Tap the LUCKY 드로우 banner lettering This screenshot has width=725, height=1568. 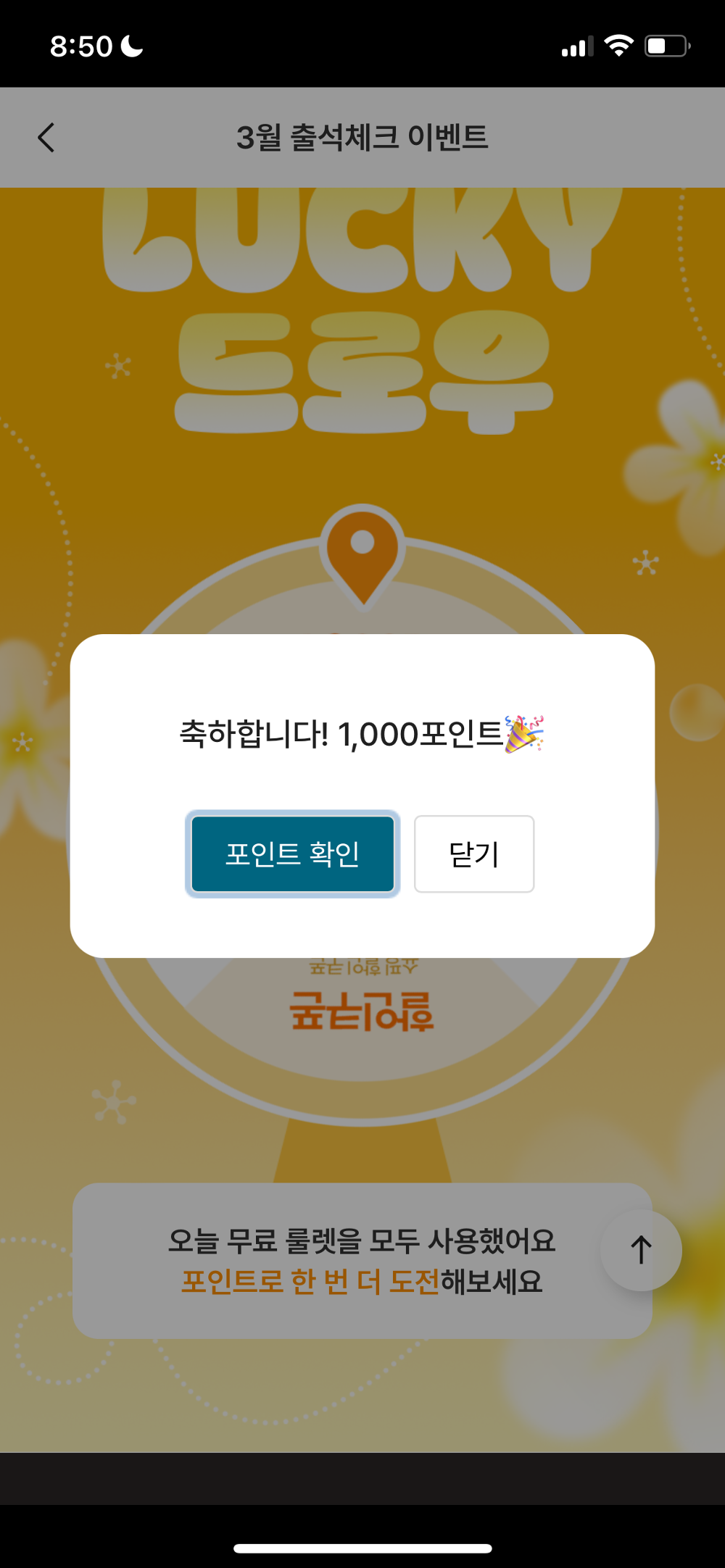(x=362, y=312)
